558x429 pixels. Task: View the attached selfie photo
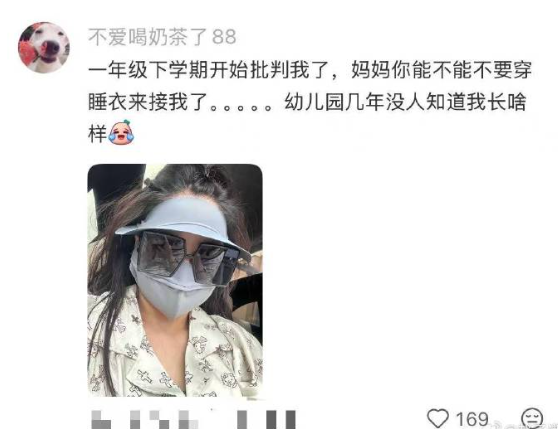[x=175, y=280]
